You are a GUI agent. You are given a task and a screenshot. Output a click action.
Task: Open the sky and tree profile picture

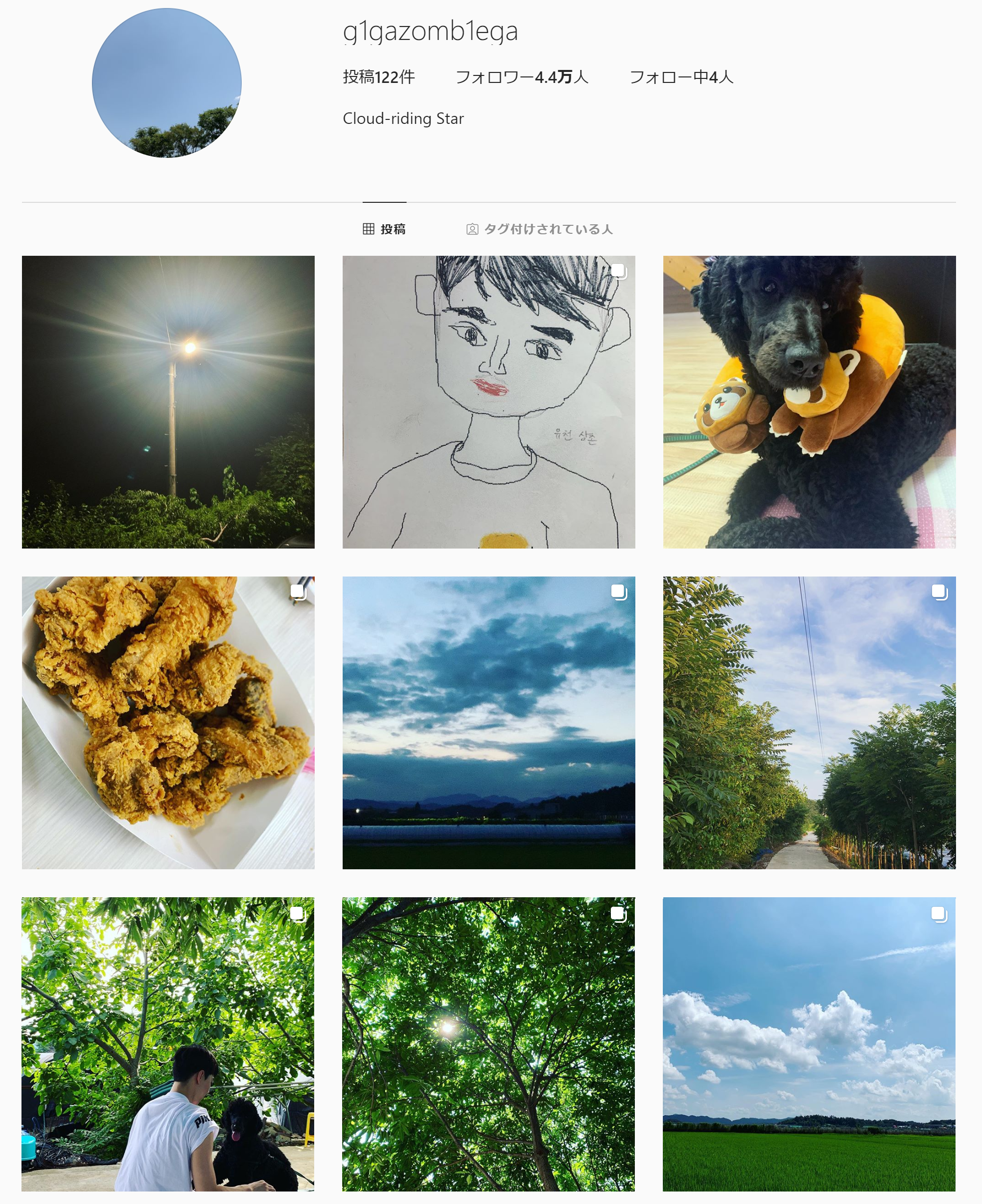tap(167, 83)
